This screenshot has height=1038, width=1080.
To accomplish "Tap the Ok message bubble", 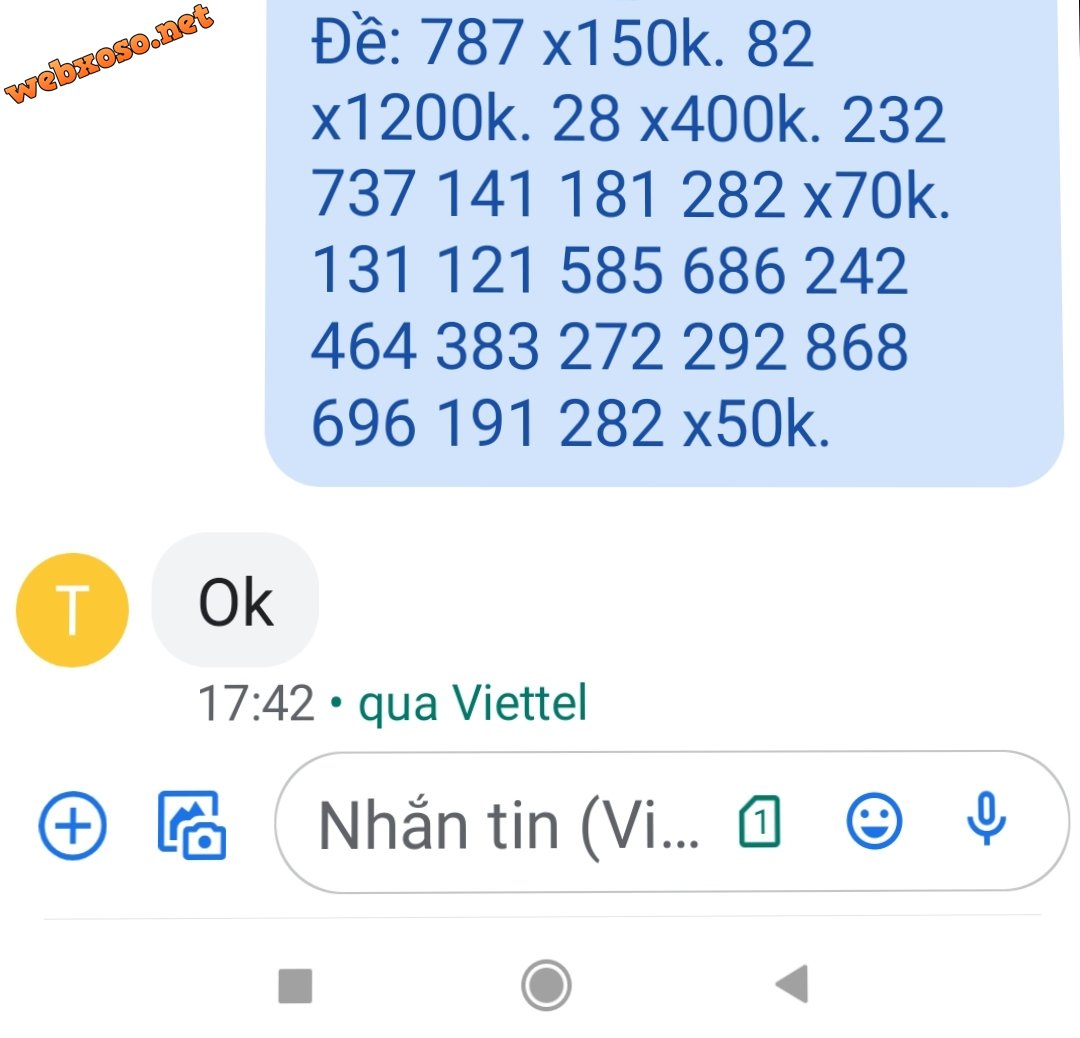I will [x=235, y=601].
